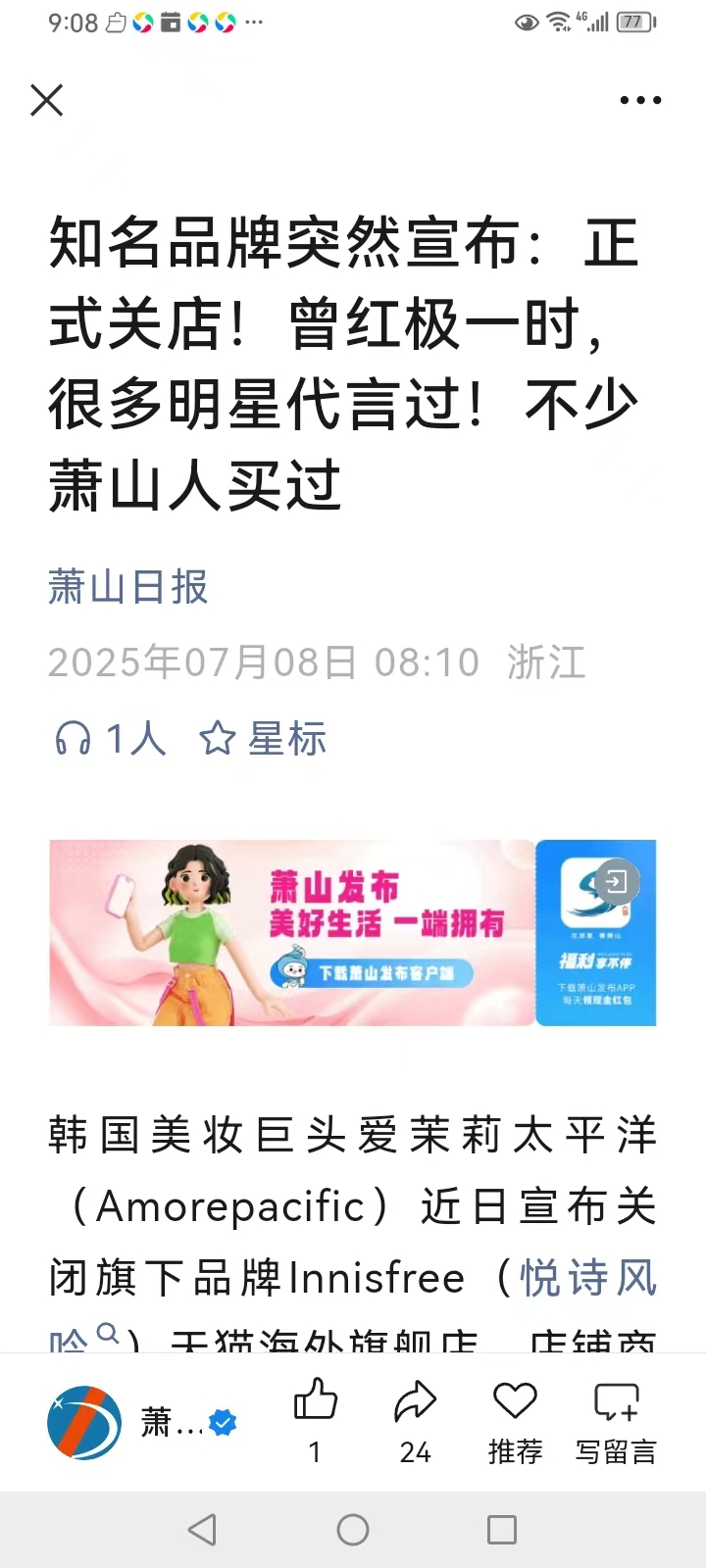Open the three-dot overflow menu

point(640,100)
